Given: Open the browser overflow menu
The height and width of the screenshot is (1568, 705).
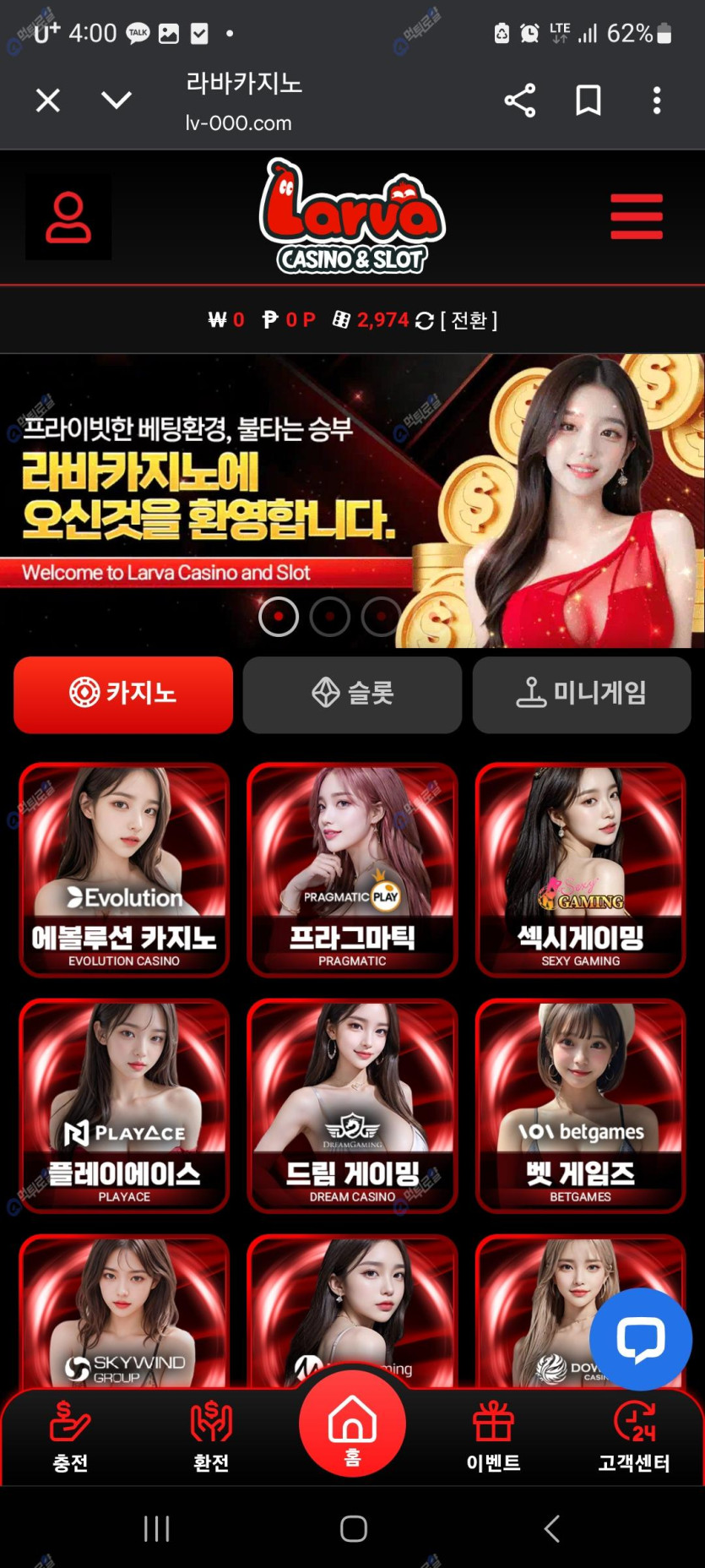Looking at the screenshot, I should 656,101.
